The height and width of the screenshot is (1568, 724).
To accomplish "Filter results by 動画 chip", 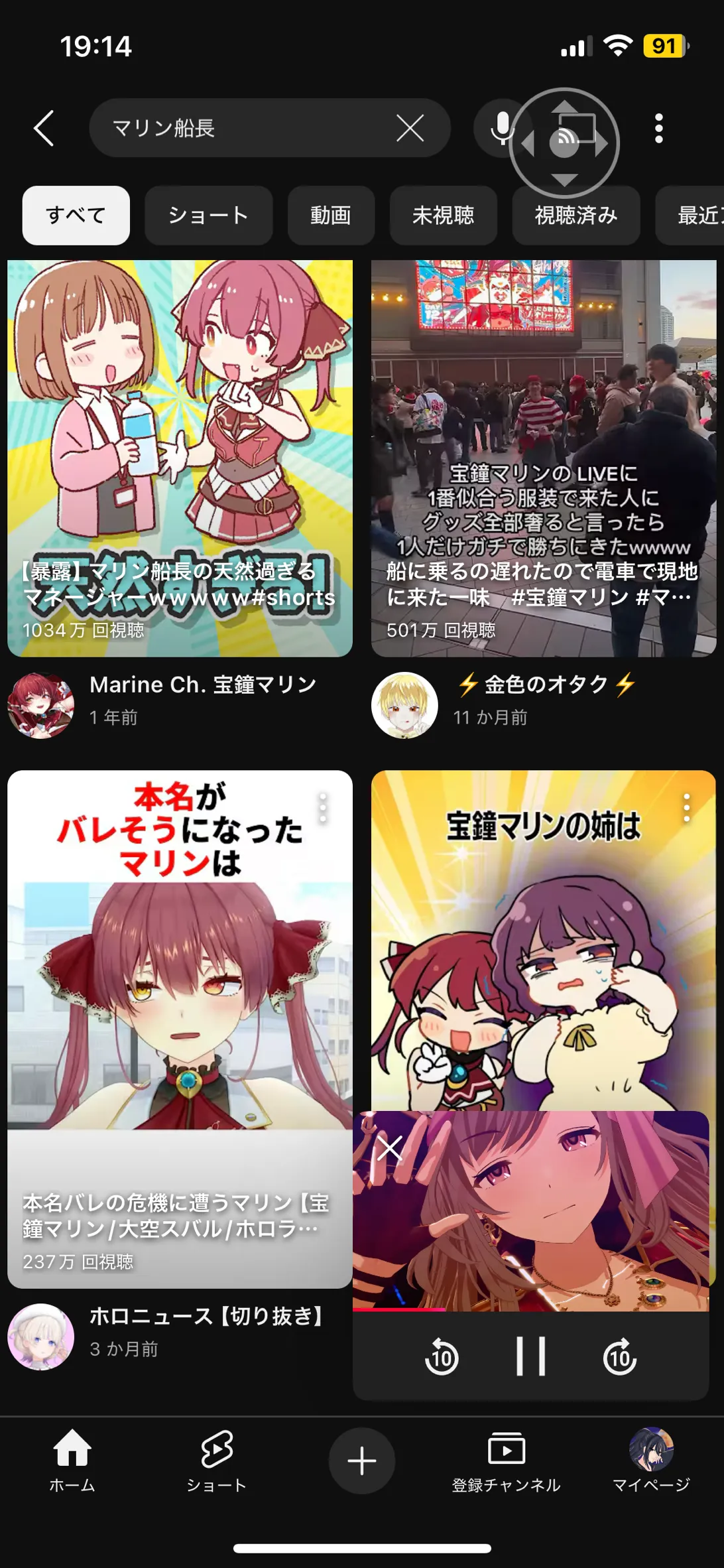I will click(332, 216).
